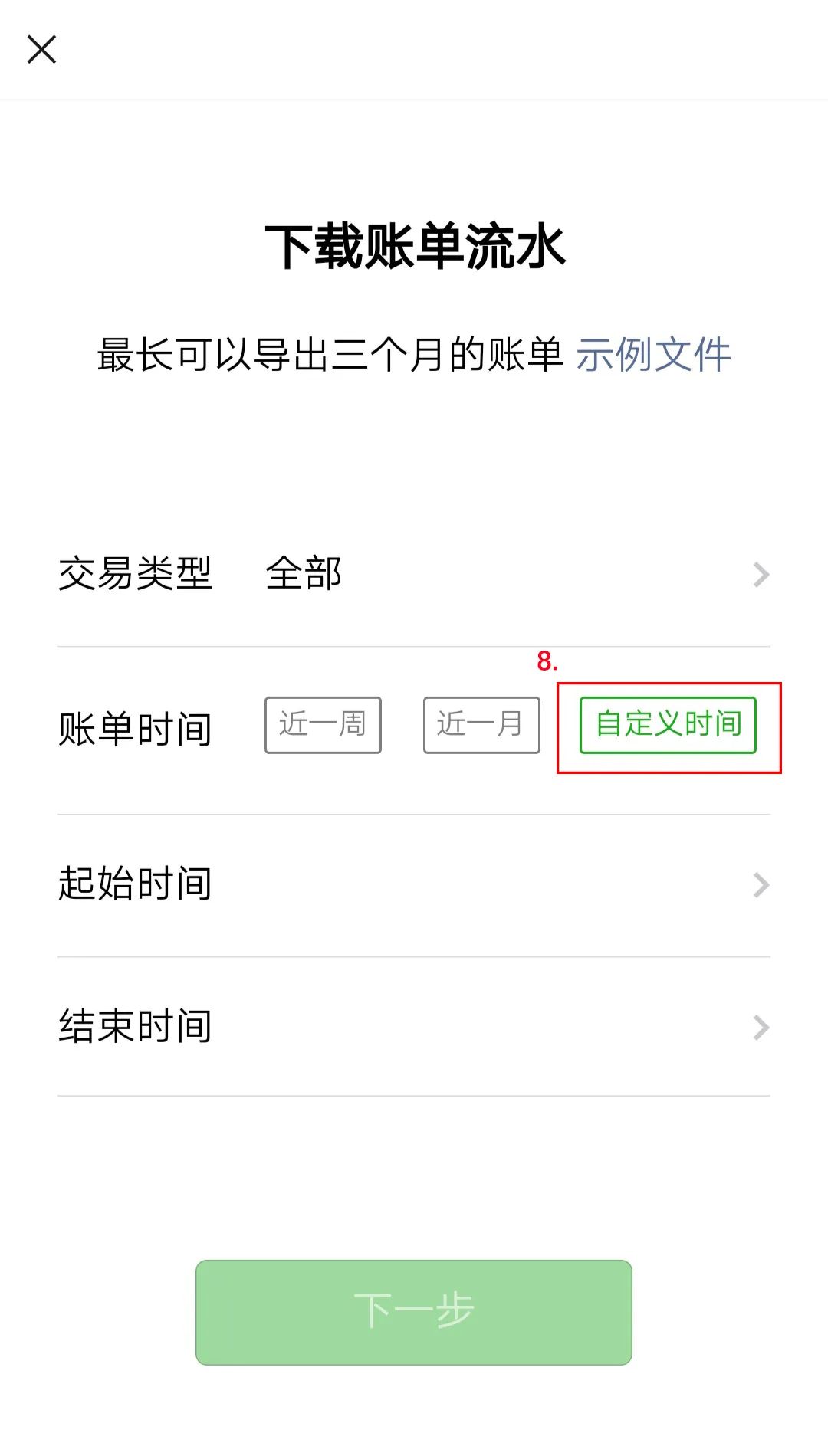This screenshot has width=828, height=1456.
Task: Select the 近一月 time option
Action: click(481, 725)
